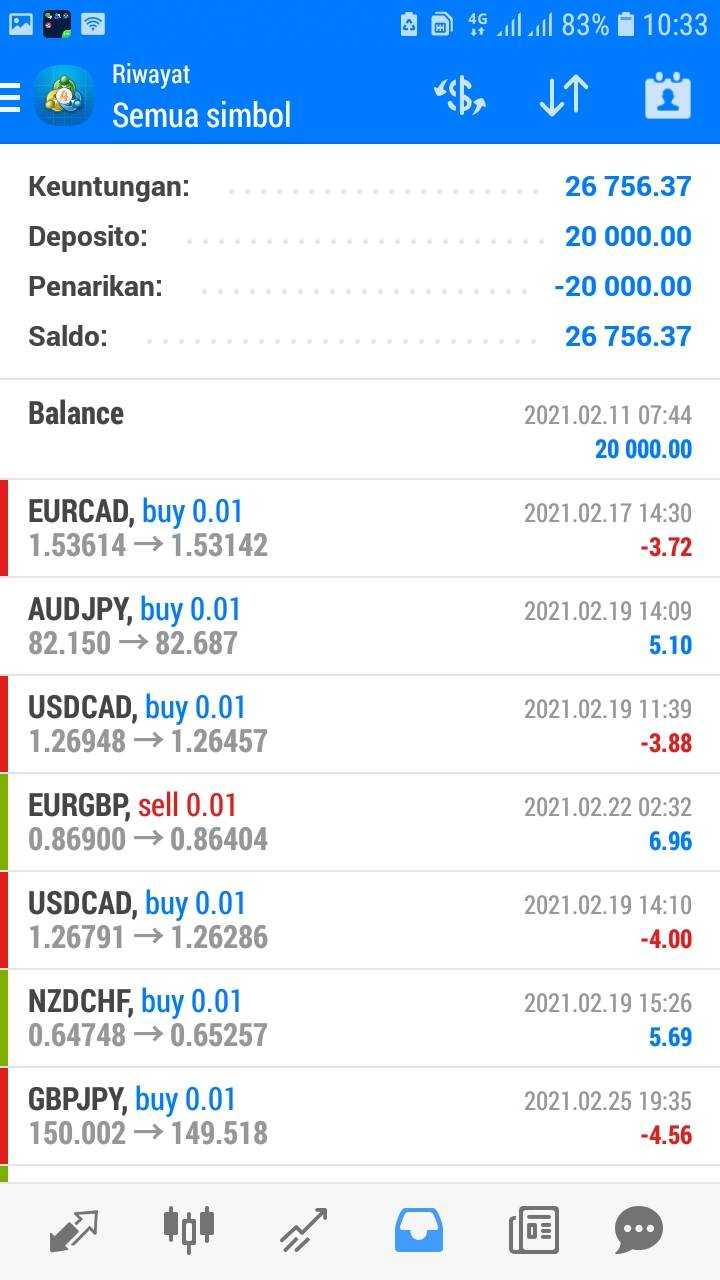Switch to the Quotes tab with arrows
The width and height of the screenshot is (720, 1280).
tap(74, 1231)
